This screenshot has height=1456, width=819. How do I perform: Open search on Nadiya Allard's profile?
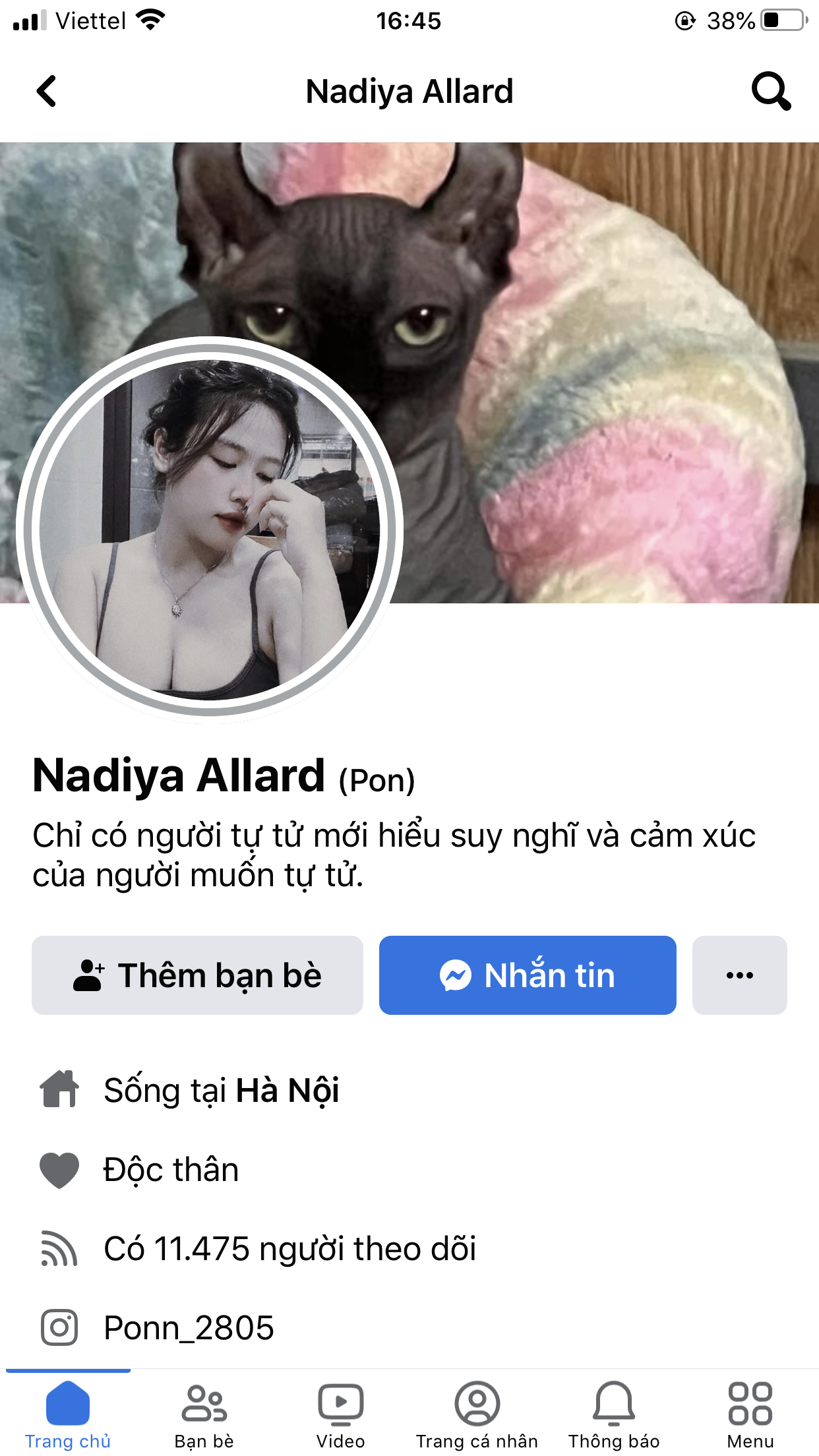[771, 91]
